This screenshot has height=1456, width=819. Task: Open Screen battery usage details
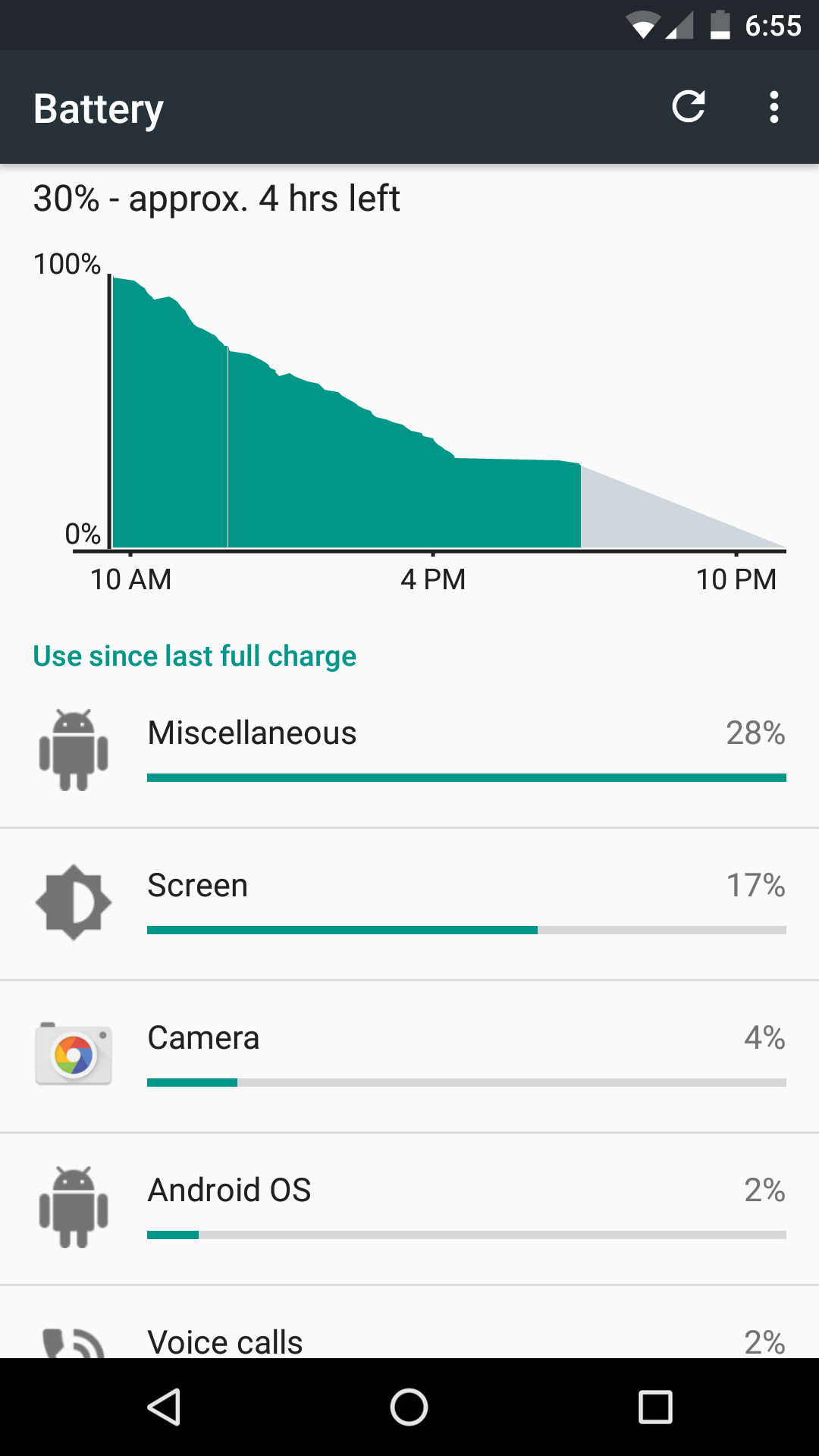tap(409, 904)
